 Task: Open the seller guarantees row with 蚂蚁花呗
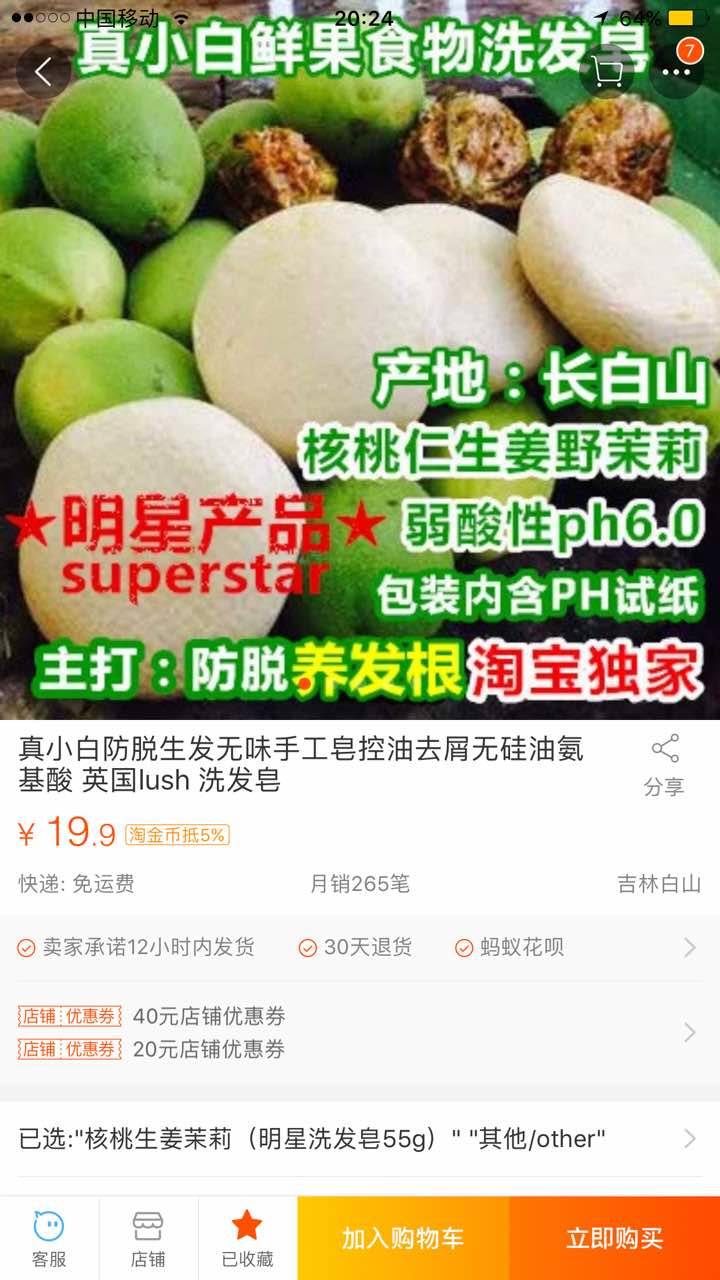click(360, 947)
